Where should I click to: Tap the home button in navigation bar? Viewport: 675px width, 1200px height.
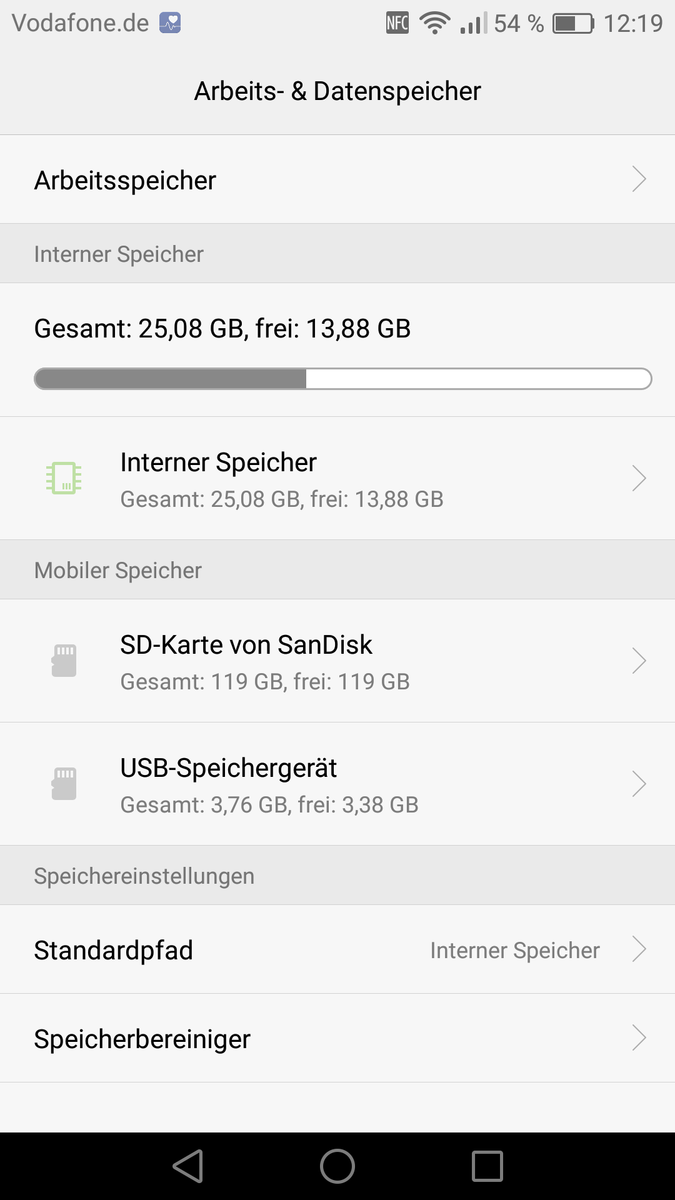(337, 1166)
